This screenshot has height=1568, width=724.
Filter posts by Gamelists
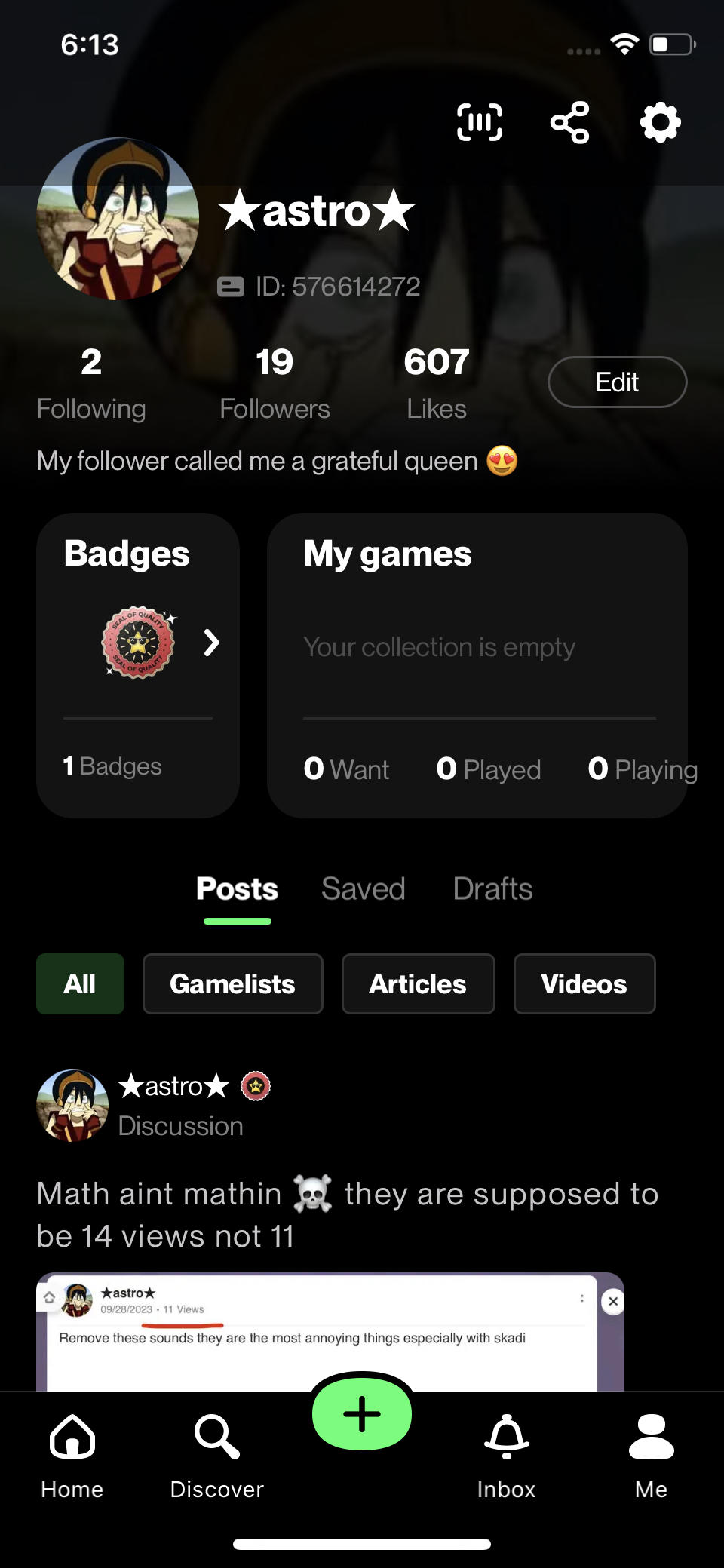(x=232, y=983)
